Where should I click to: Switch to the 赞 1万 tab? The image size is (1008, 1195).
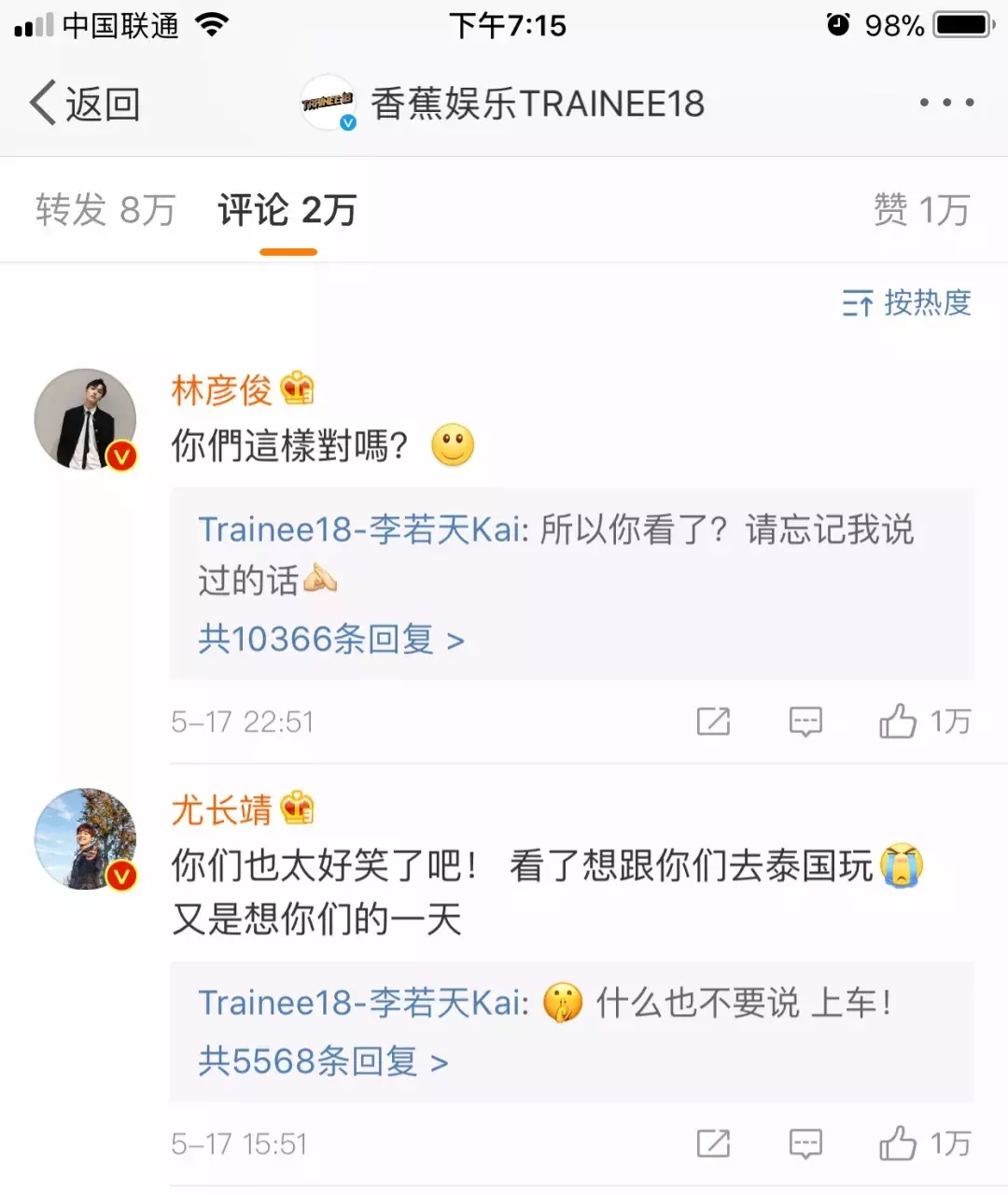point(921,210)
